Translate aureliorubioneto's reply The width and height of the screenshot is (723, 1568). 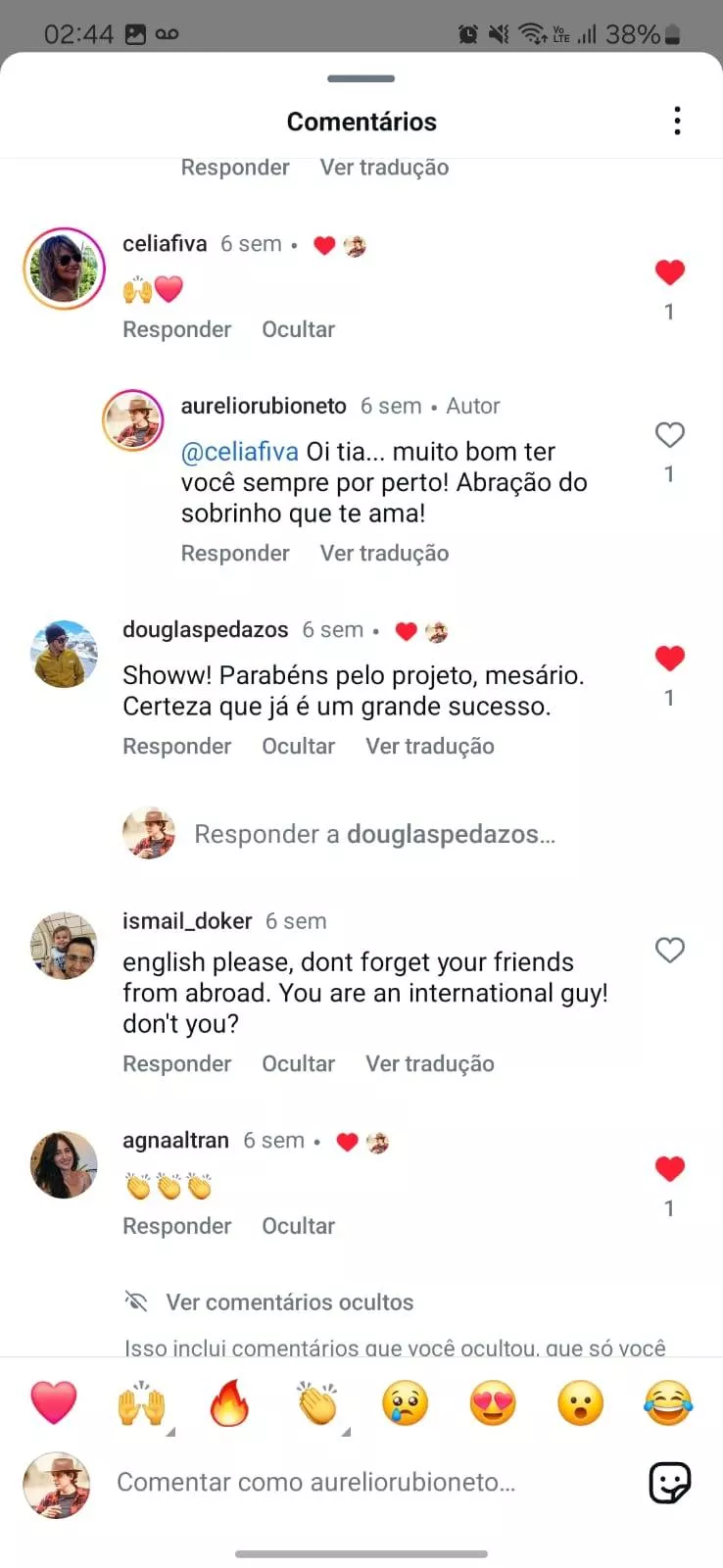coord(384,553)
